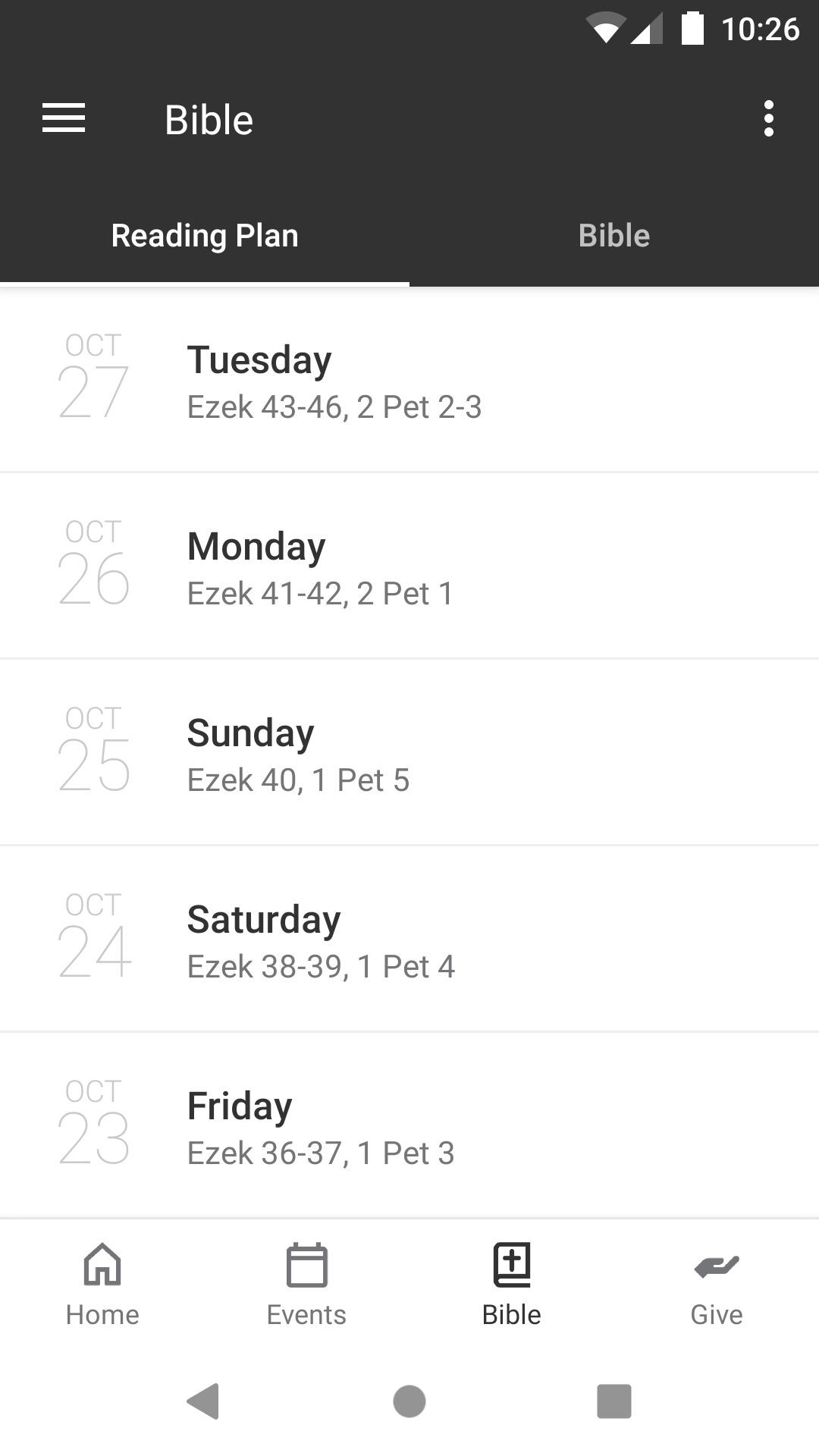Open the Give tab
The image size is (819, 1456).
click(x=716, y=1284)
